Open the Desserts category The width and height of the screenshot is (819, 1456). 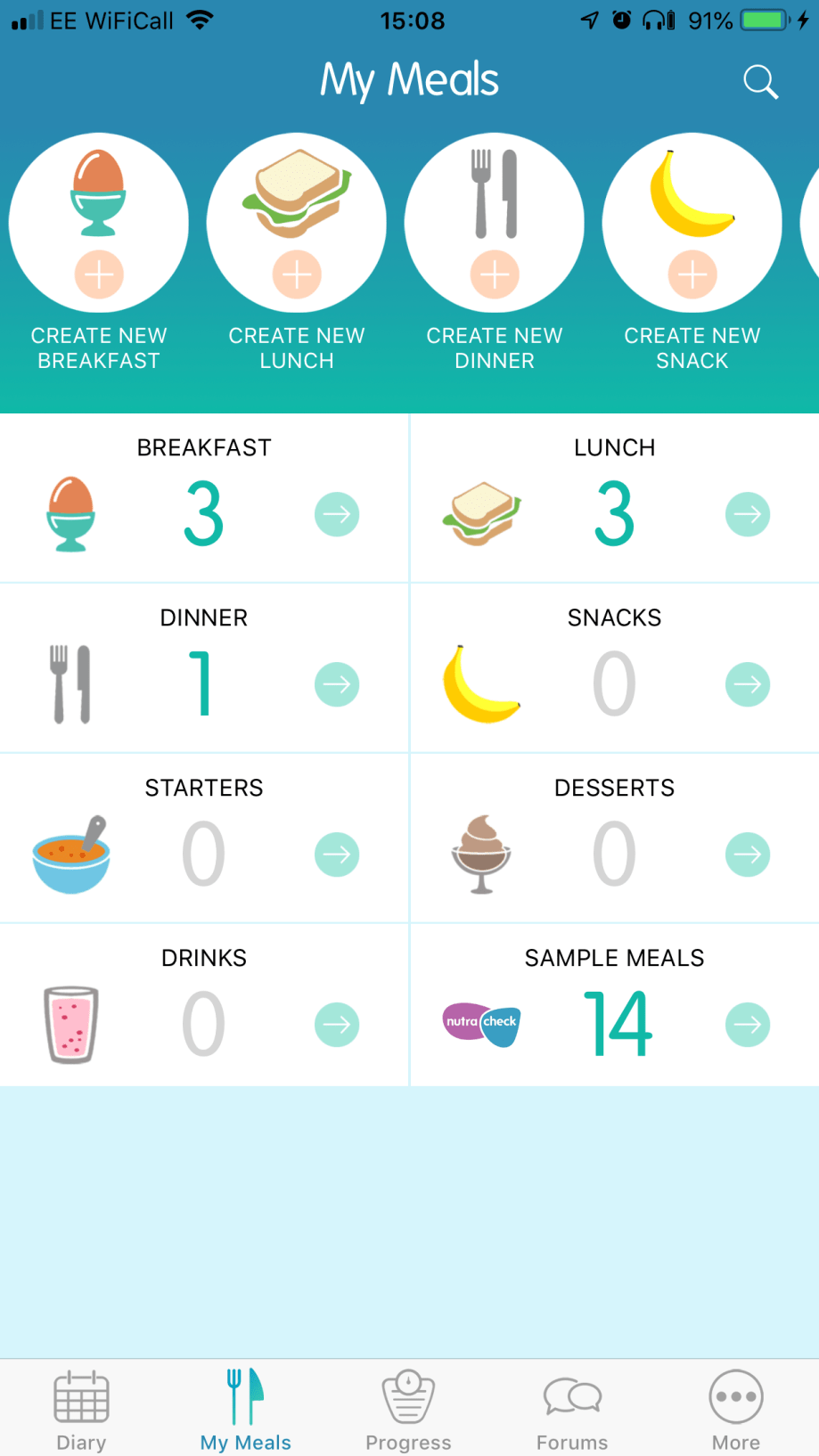747,855
